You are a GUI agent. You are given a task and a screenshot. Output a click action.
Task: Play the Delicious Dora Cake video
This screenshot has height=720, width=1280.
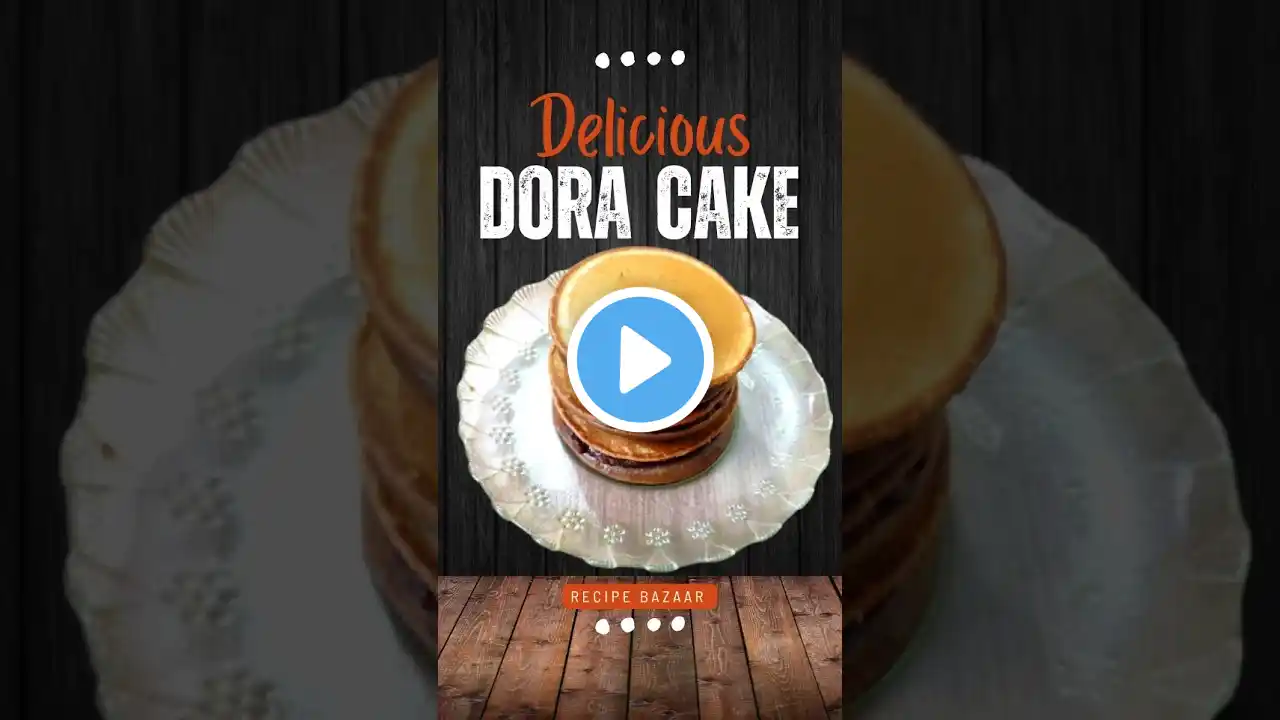coord(640,360)
